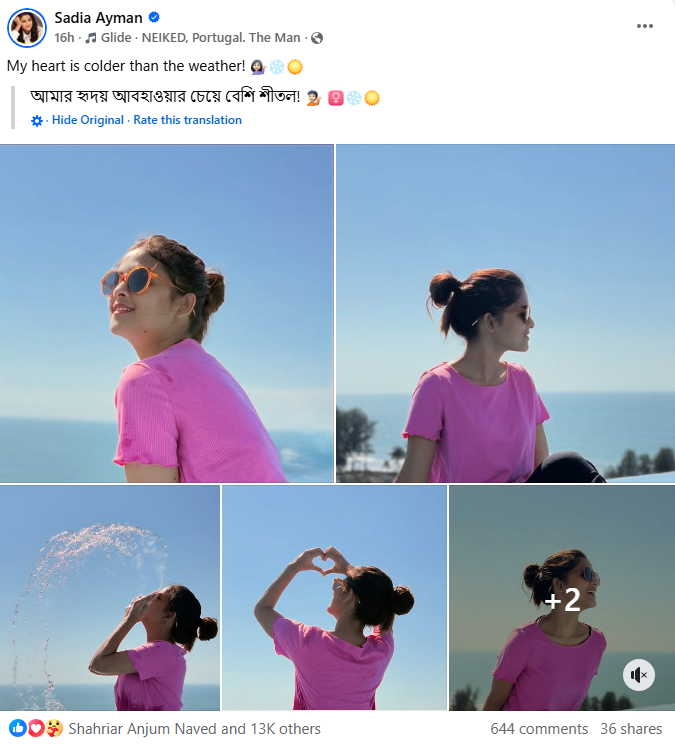
Task: Open the 644 comments
Action: (x=539, y=729)
